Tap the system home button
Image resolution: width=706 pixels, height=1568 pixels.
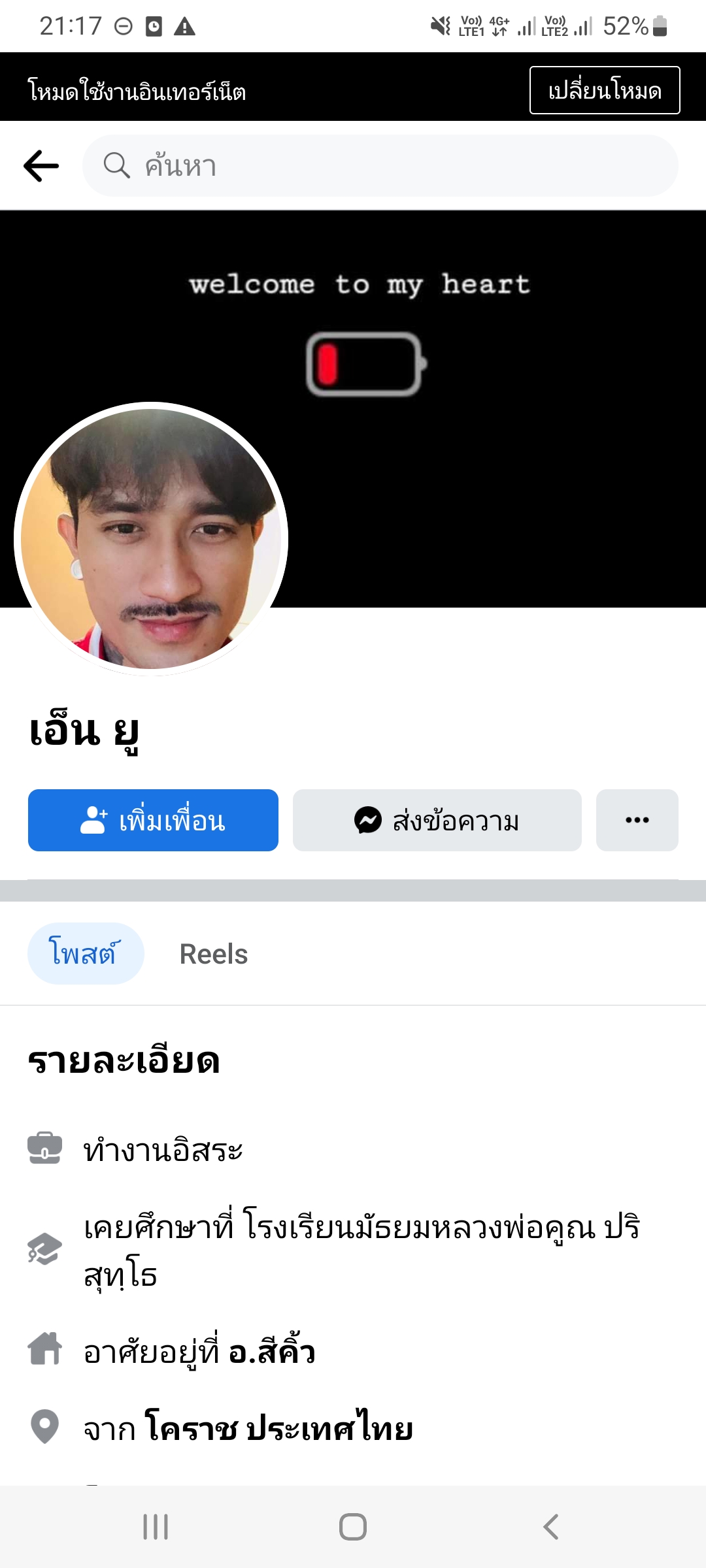click(353, 1527)
